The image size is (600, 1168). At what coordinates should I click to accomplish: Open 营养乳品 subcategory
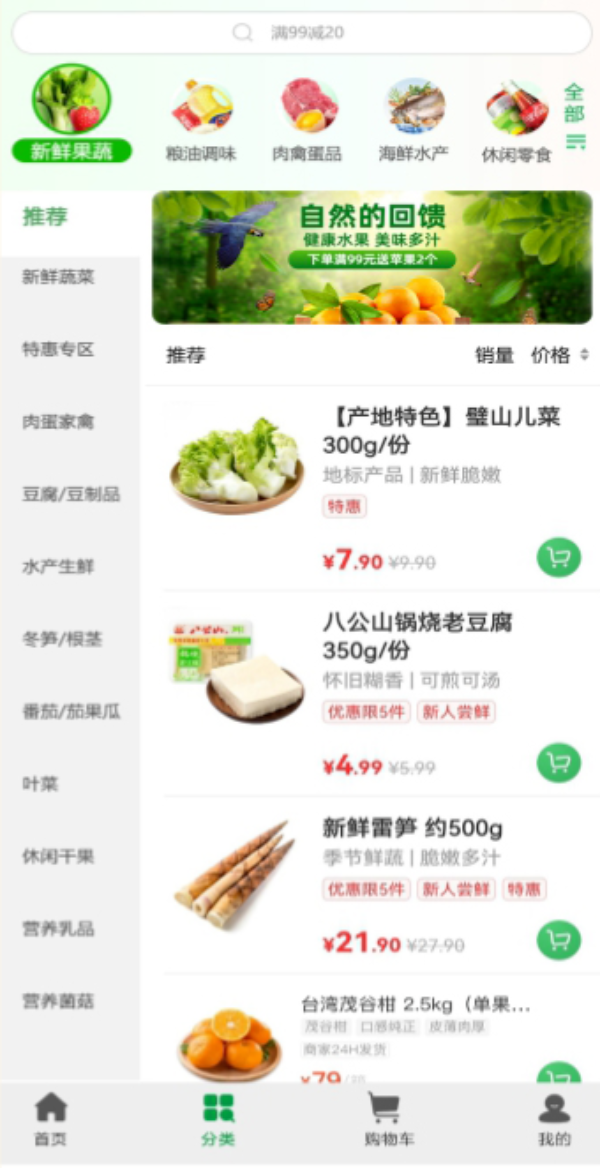[58, 929]
